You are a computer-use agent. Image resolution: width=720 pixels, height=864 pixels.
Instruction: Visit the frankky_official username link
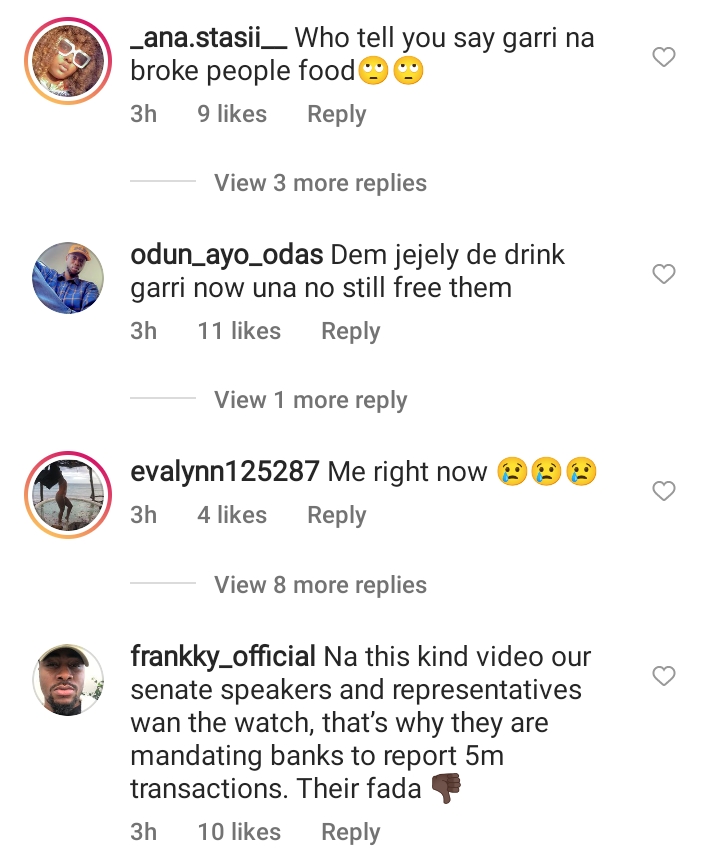pyautogui.click(x=223, y=657)
